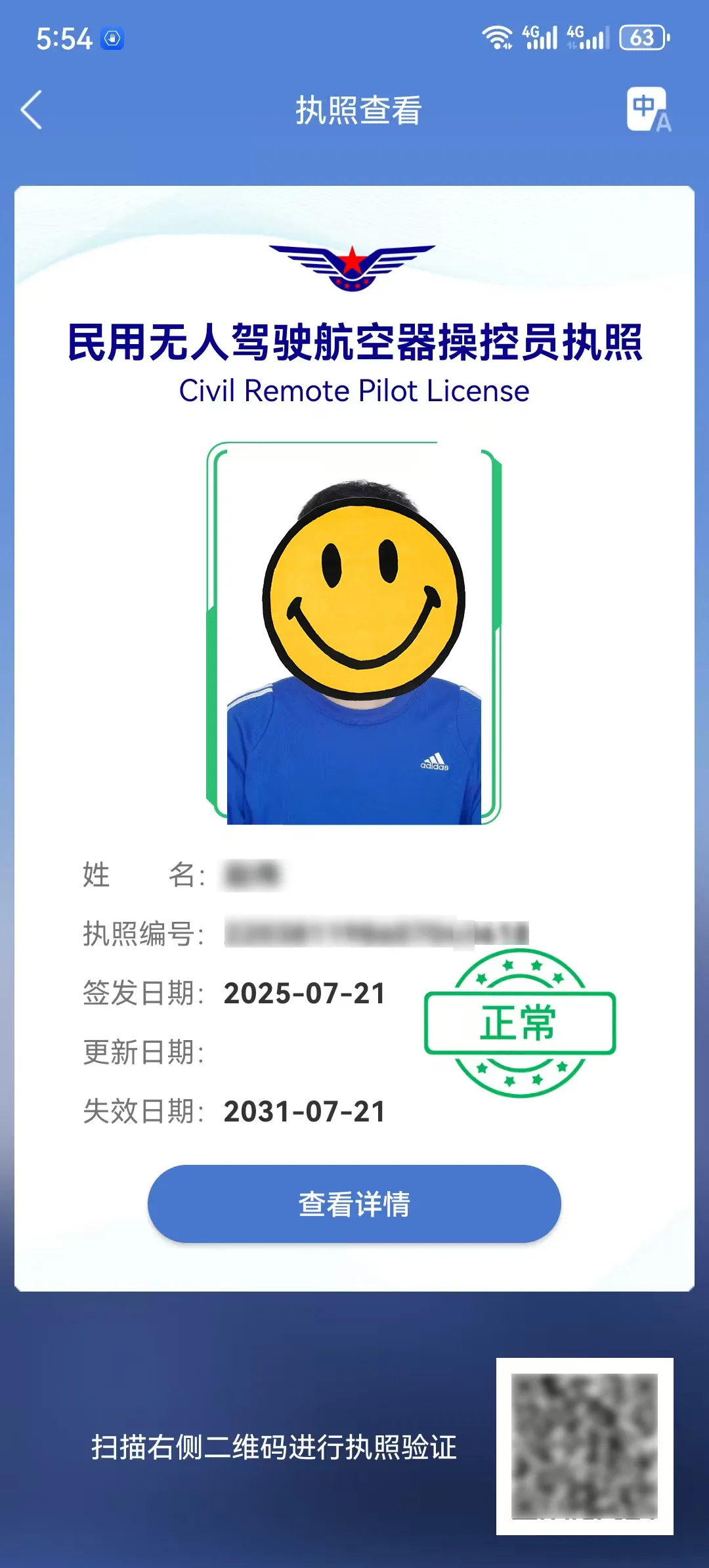Go back from the 执照查看 page

point(32,110)
